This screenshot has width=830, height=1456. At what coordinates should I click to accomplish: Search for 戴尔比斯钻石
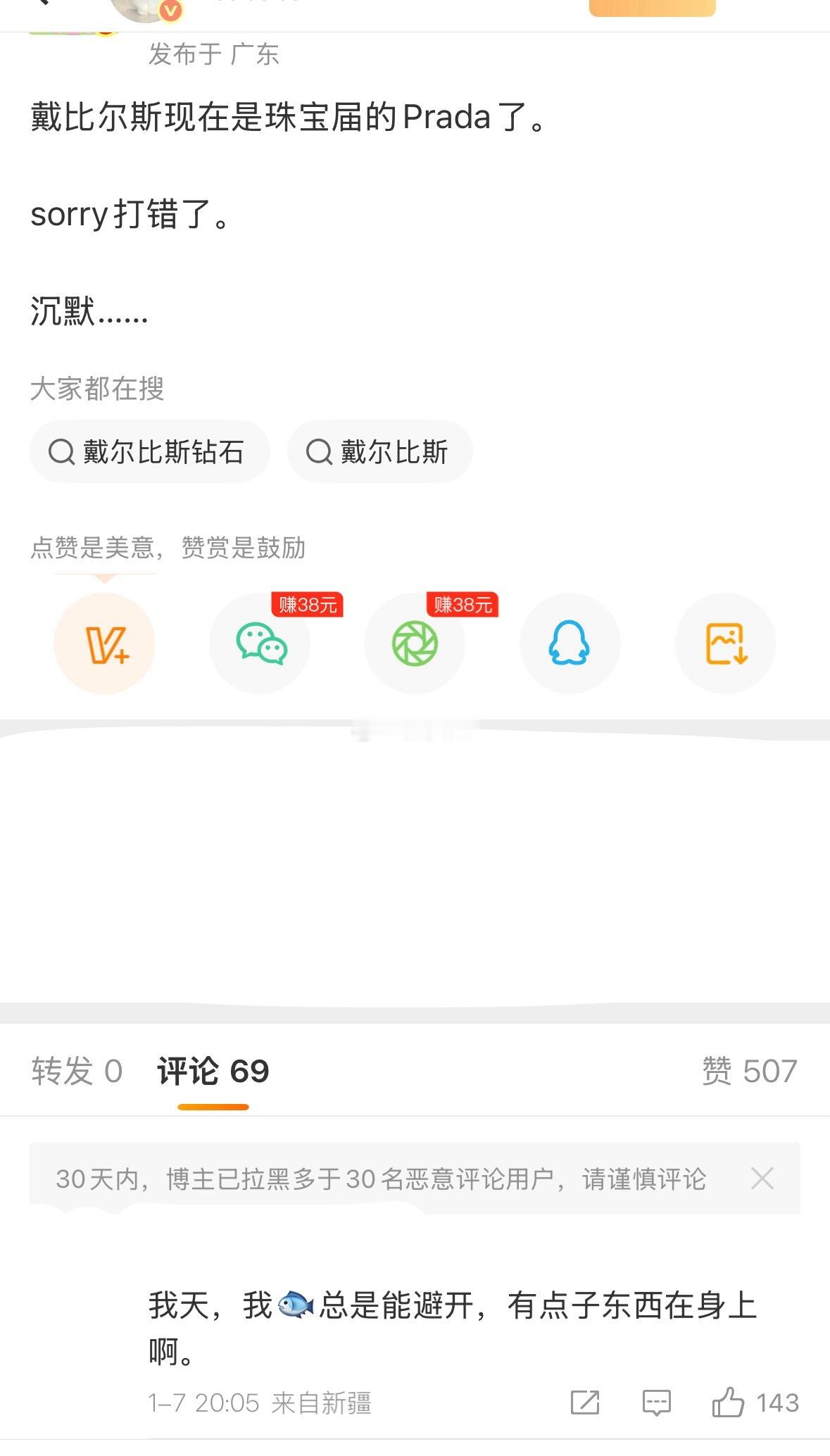[x=150, y=452]
